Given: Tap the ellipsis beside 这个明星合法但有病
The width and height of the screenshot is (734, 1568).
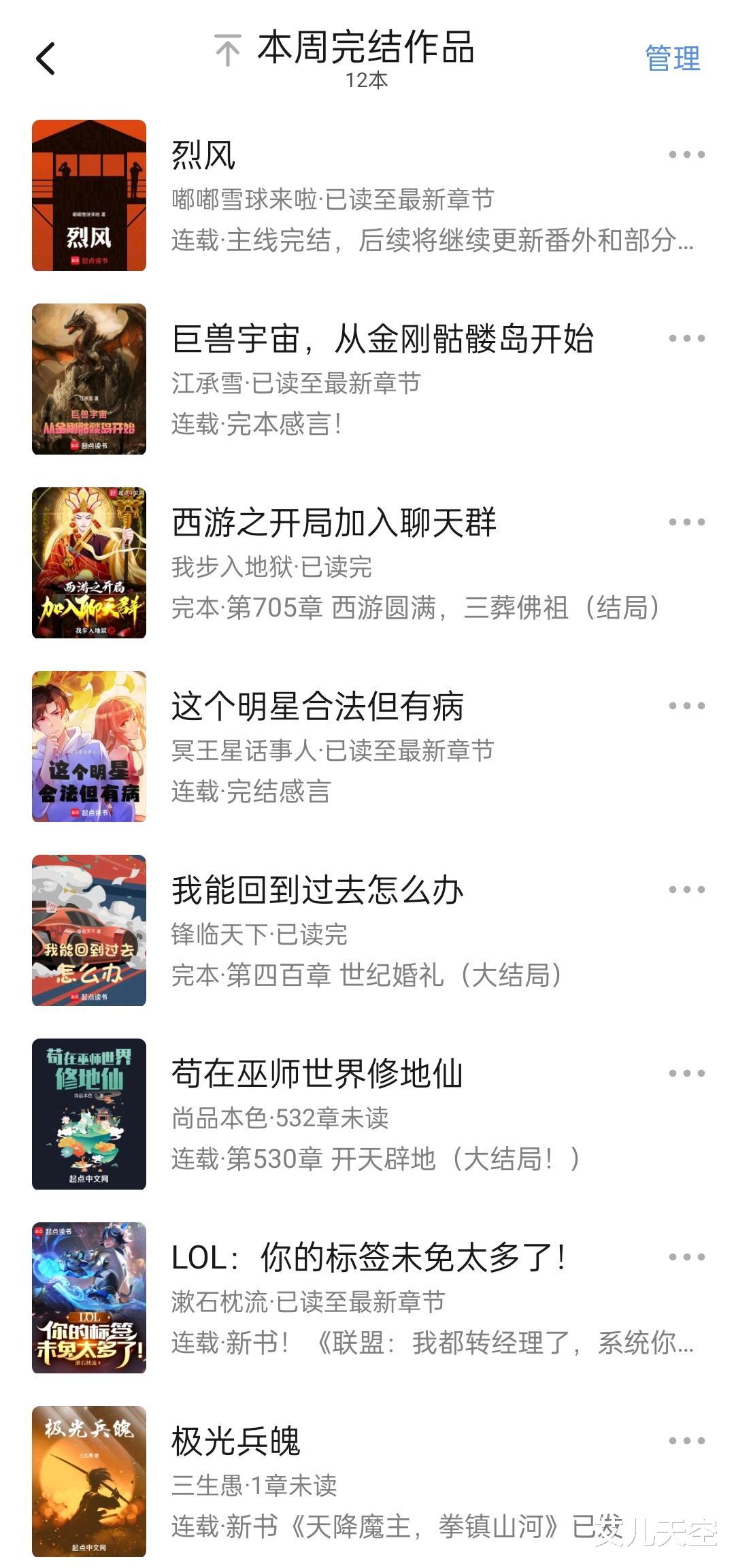Looking at the screenshot, I should pos(686,706).
